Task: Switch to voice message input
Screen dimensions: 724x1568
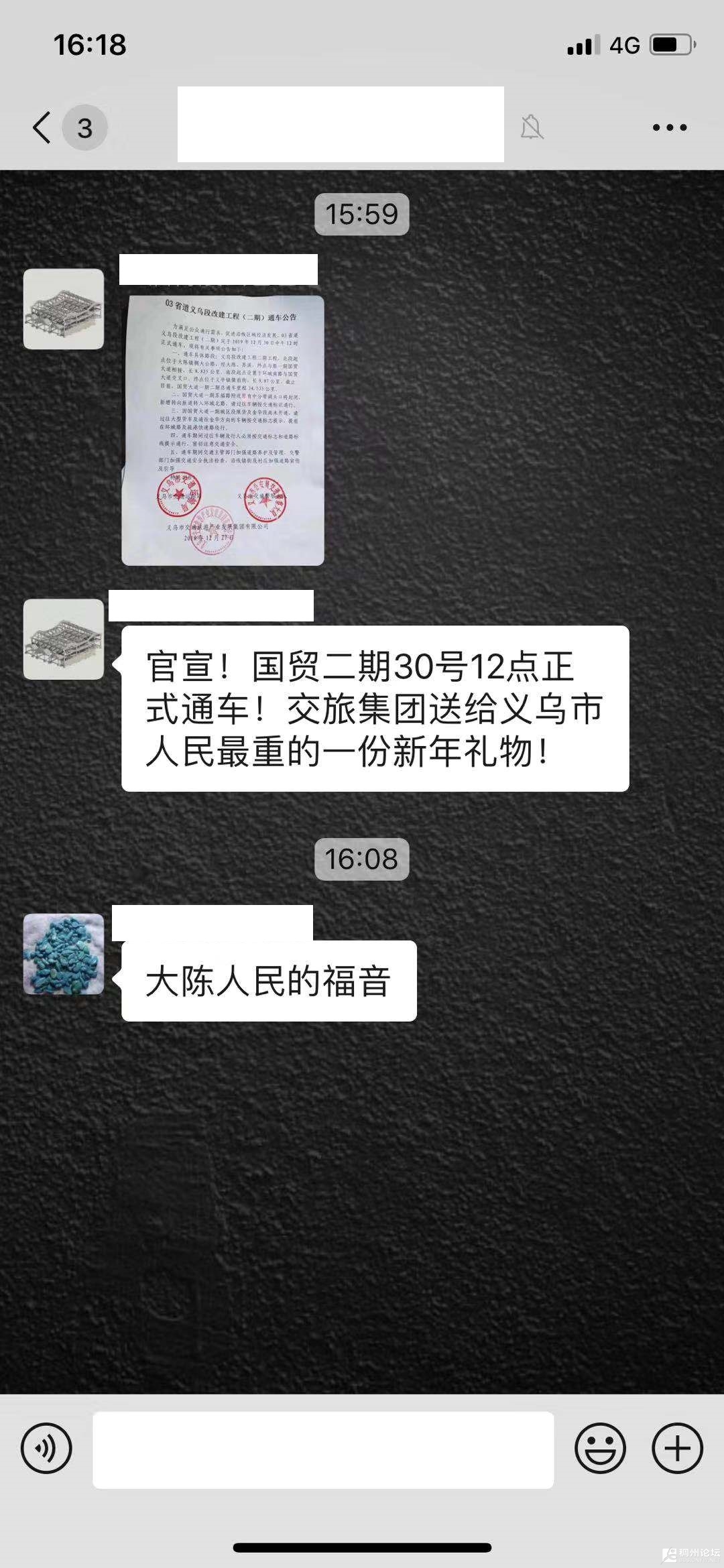Action: click(x=46, y=1448)
